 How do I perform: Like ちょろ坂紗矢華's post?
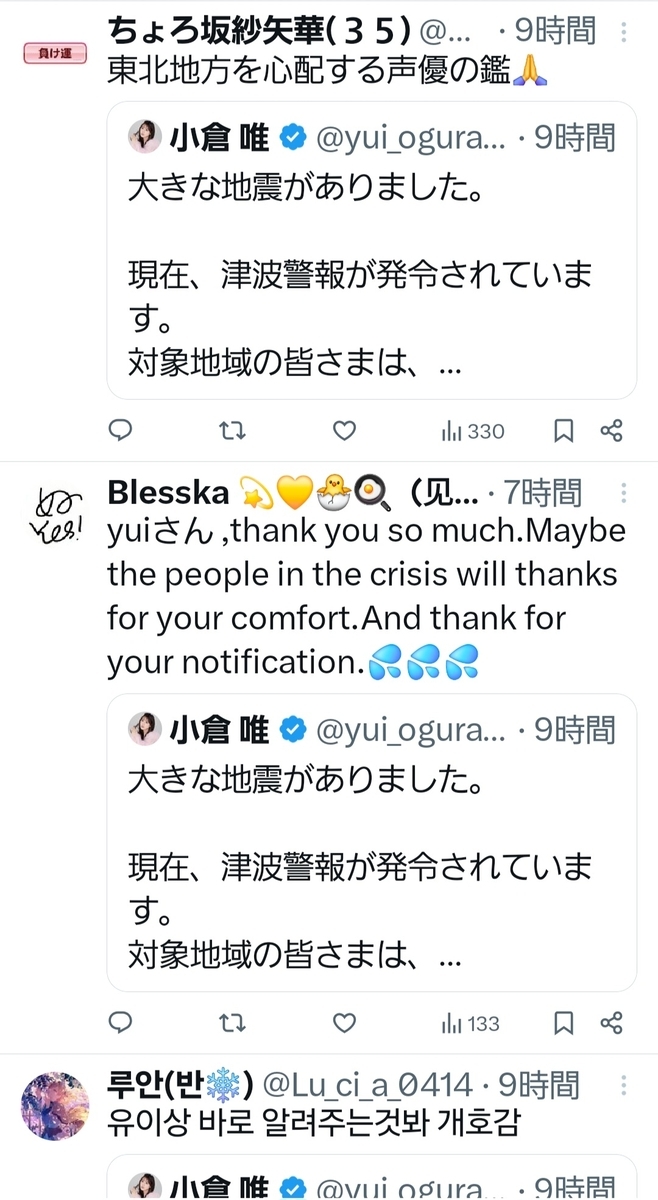pyautogui.click(x=344, y=431)
